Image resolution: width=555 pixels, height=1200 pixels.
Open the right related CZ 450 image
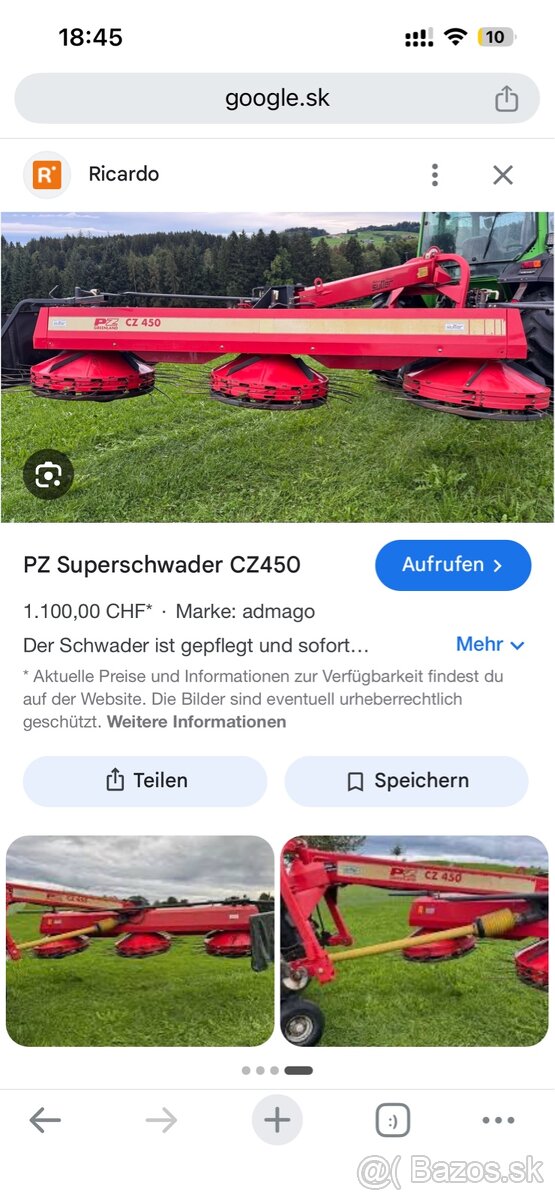pyautogui.click(x=415, y=941)
